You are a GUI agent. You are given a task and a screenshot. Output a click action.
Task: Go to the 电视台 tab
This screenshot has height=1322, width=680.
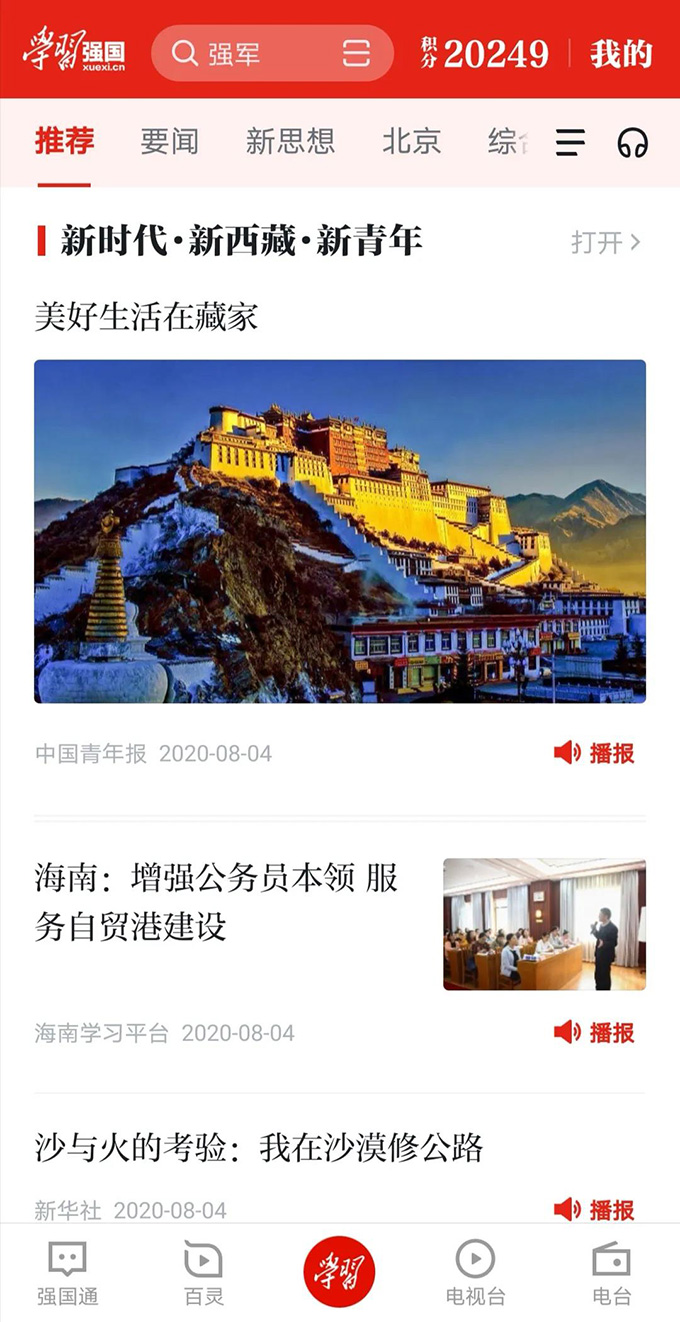click(x=476, y=1273)
